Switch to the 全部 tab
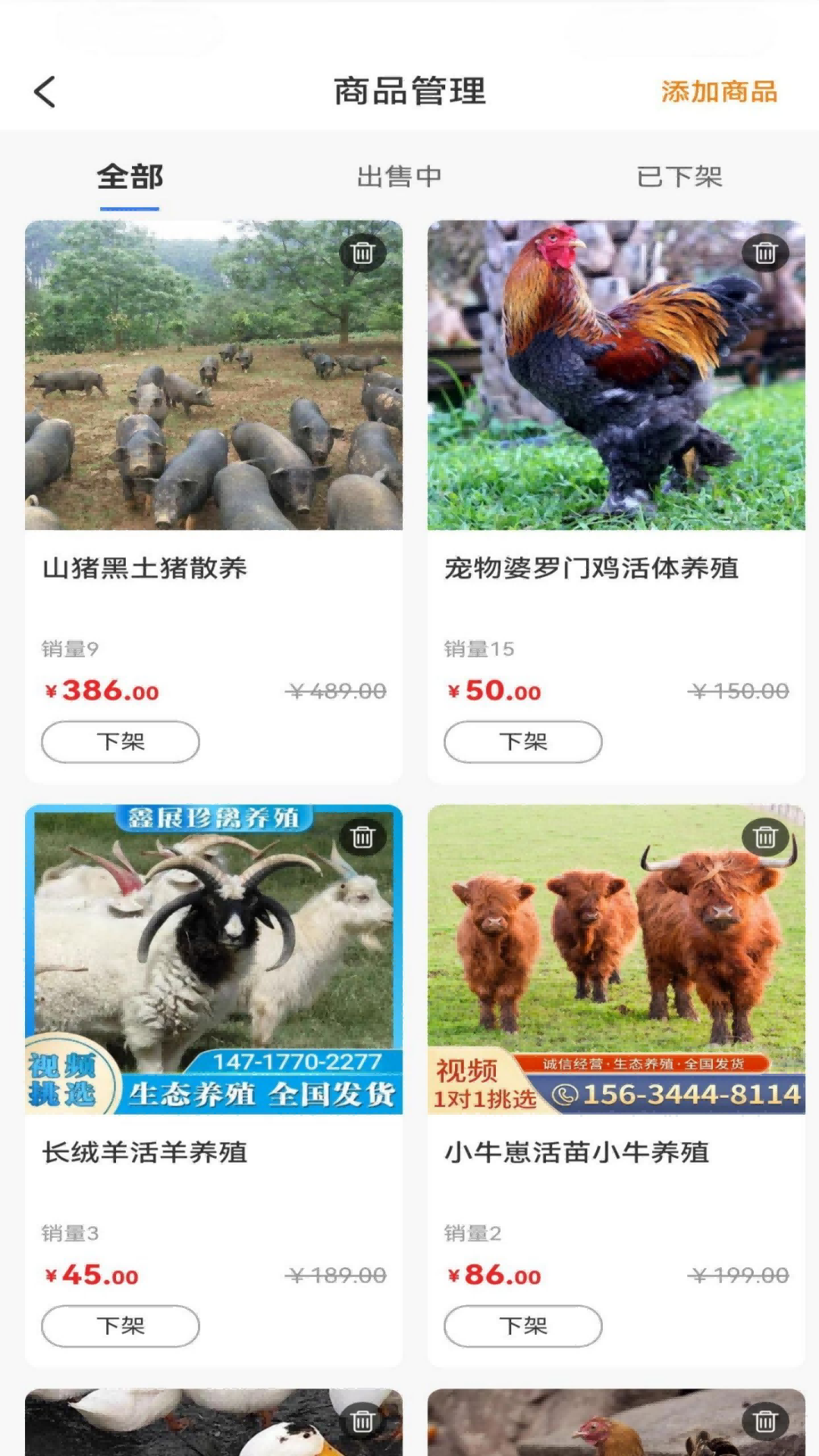 [x=130, y=177]
